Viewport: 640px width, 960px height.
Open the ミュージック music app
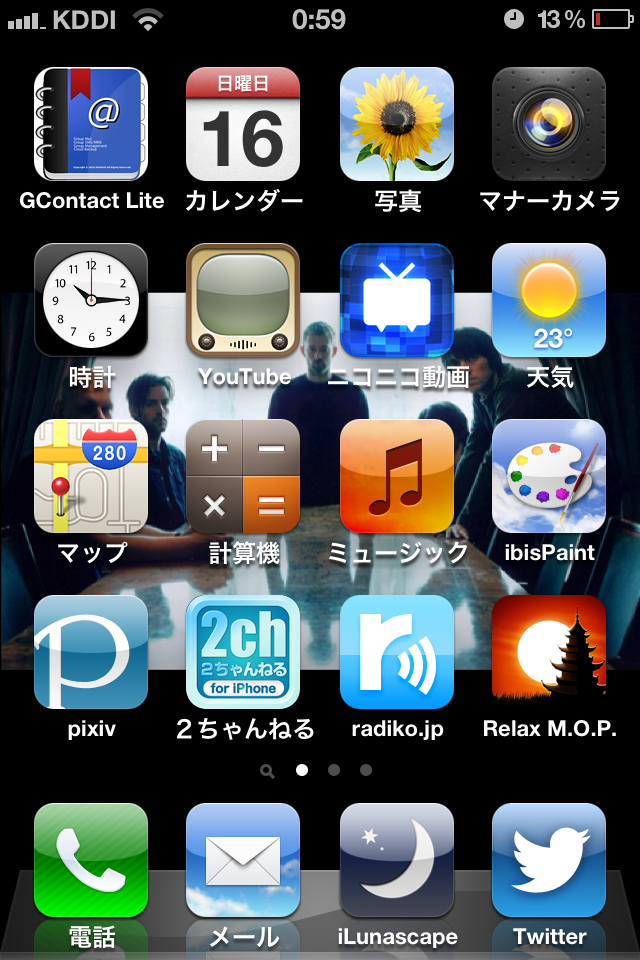pyautogui.click(x=397, y=476)
